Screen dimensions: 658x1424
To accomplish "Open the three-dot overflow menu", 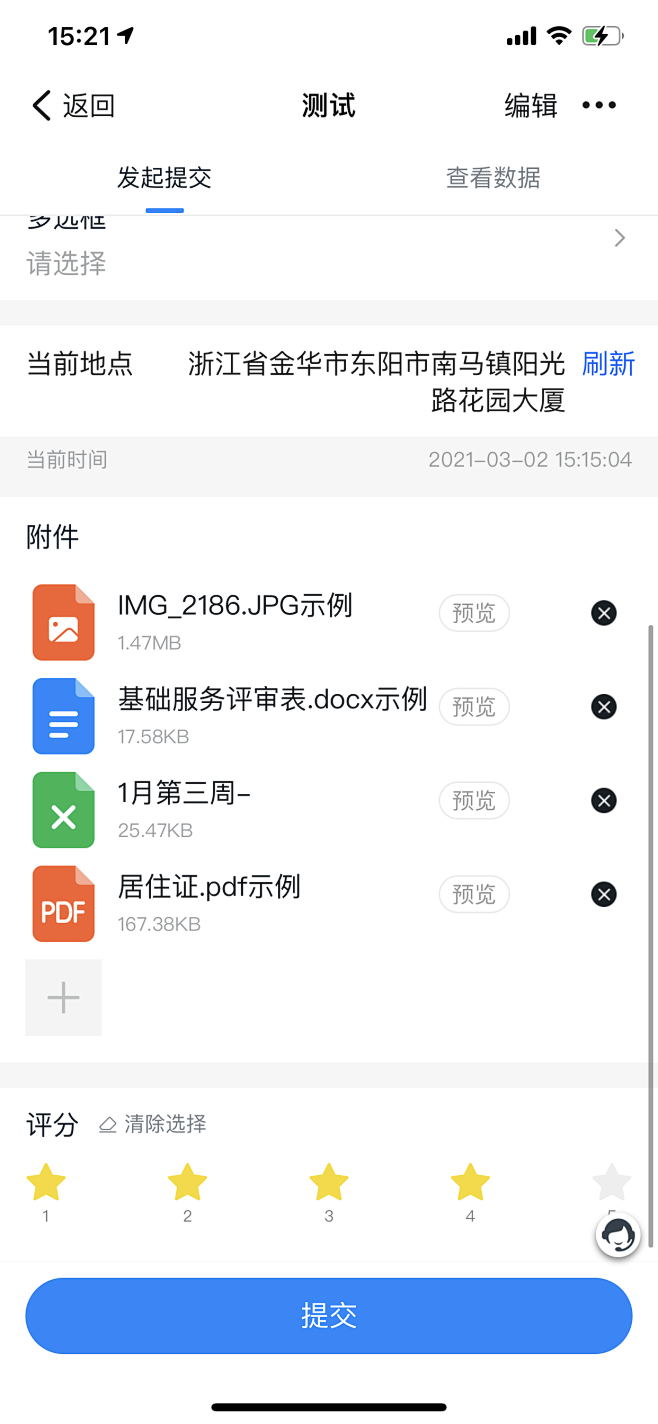I will click(599, 105).
